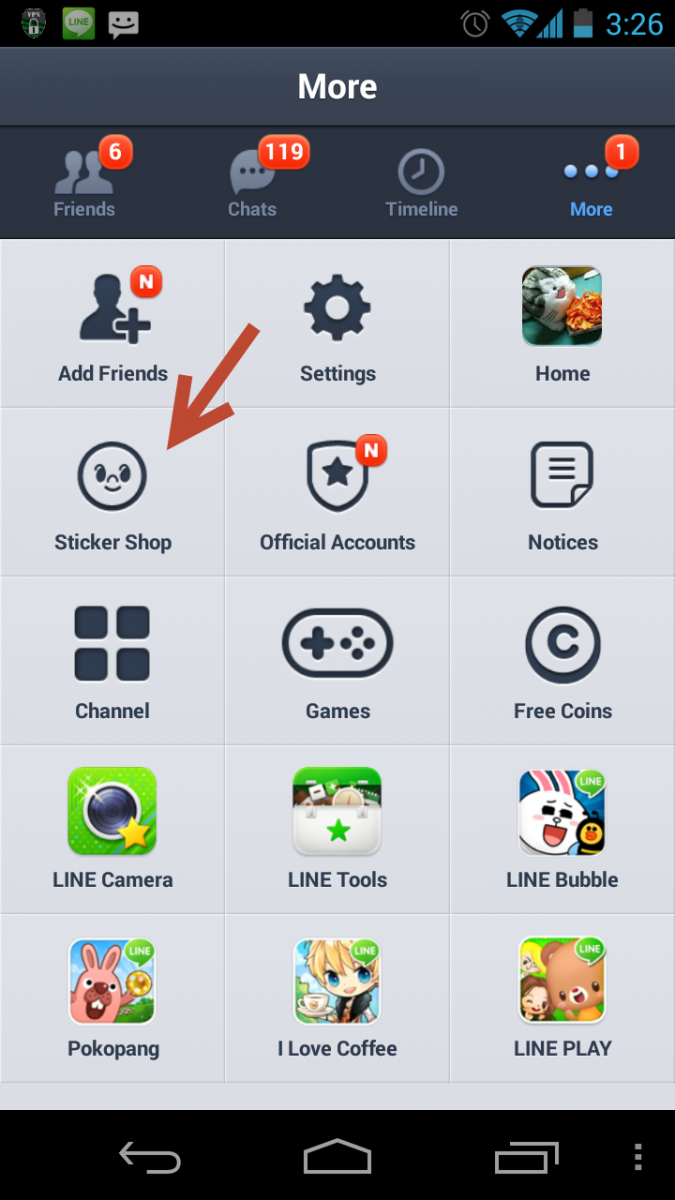Open LINE PLAY

pyautogui.click(x=562, y=998)
